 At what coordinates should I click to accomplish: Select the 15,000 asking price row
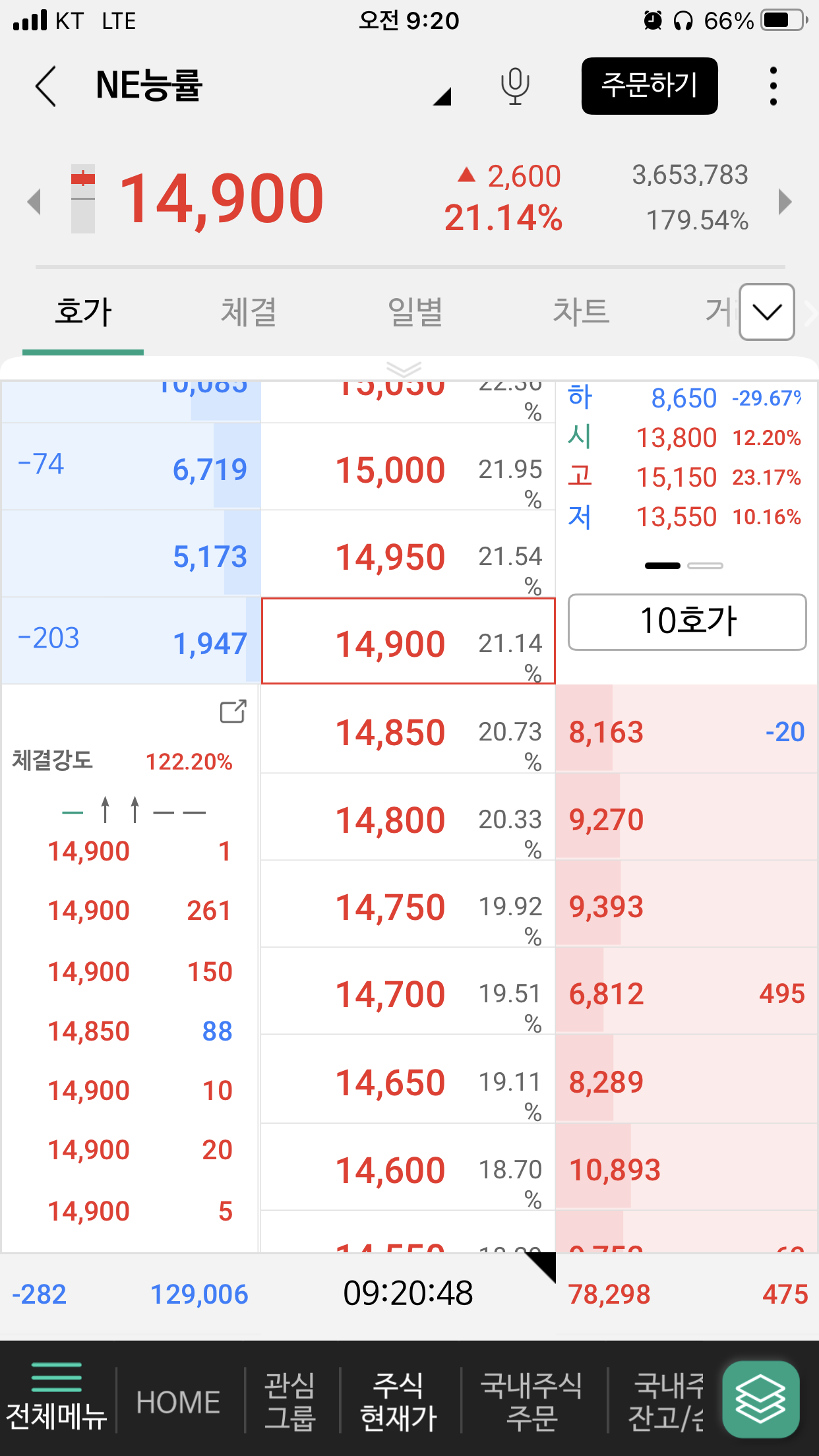[408, 470]
